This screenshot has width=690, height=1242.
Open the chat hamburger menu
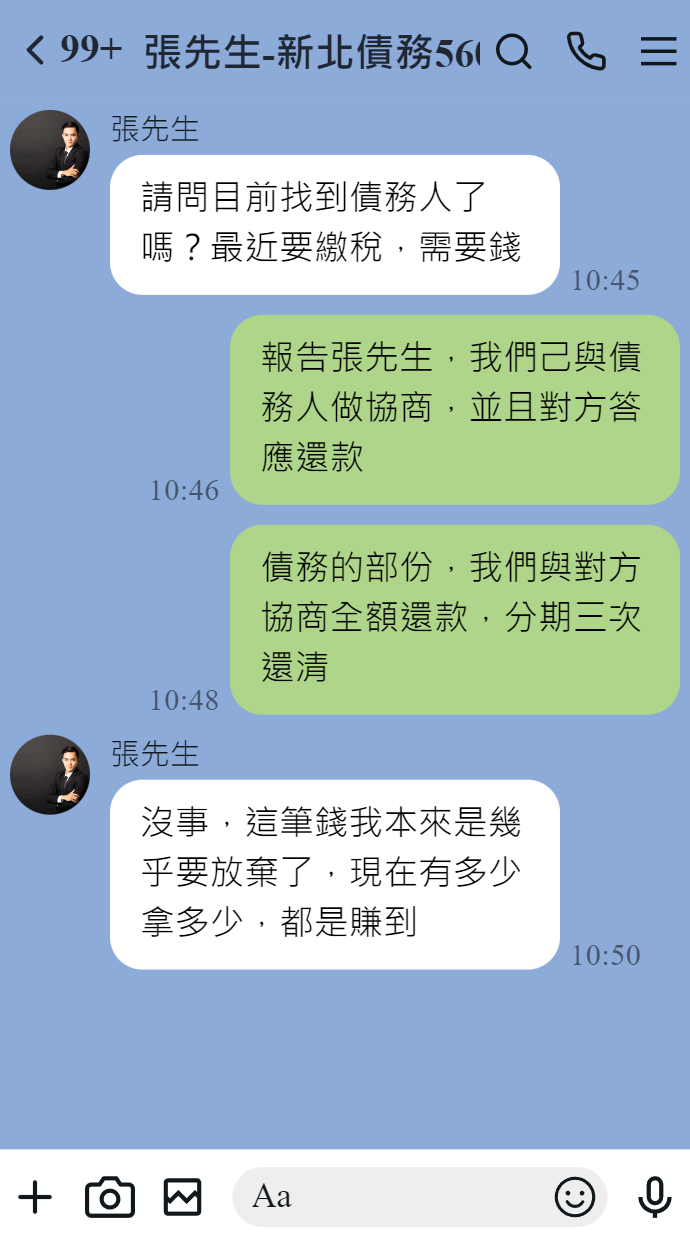[658, 51]
